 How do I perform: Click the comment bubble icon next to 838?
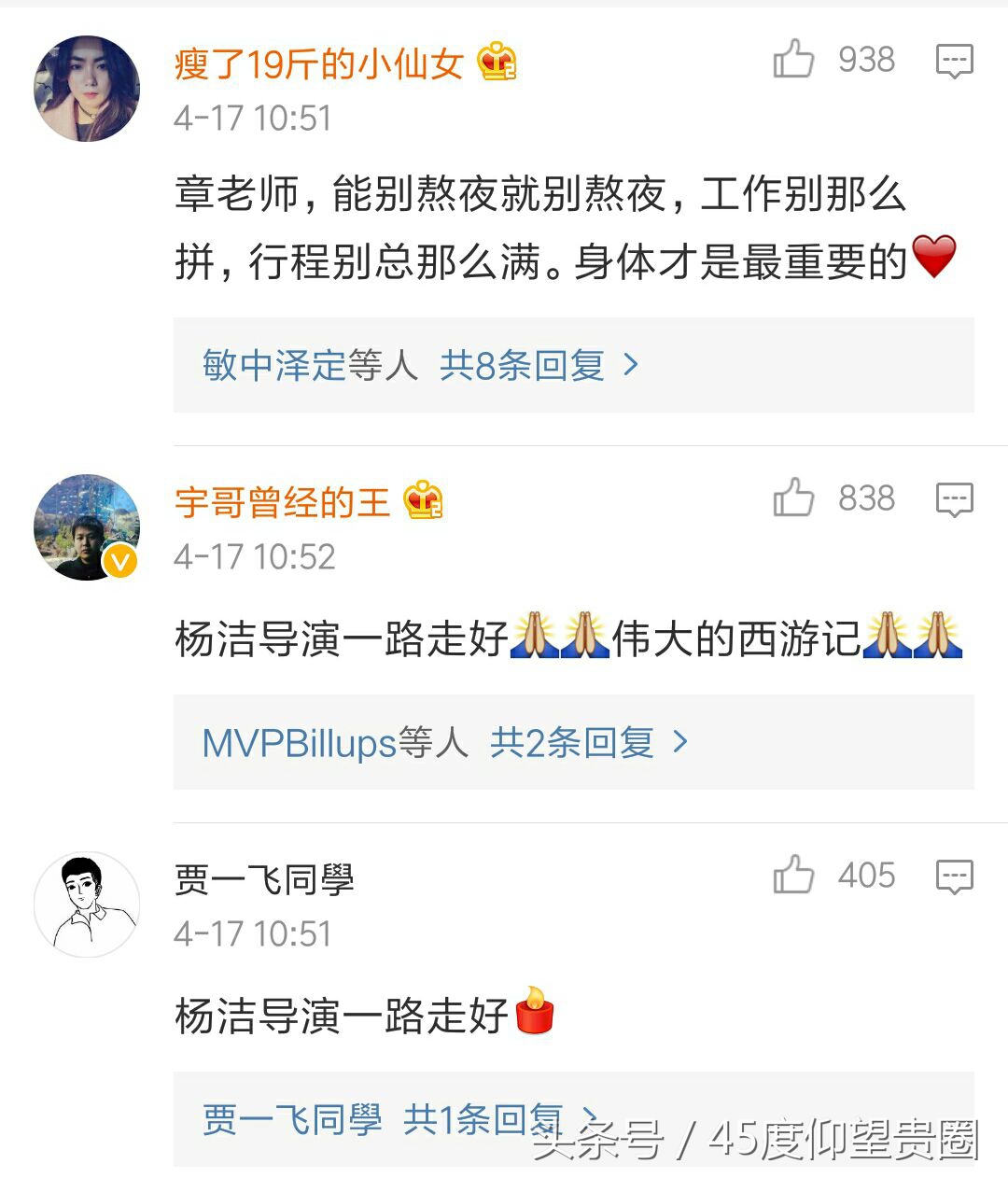pos(955,498)
